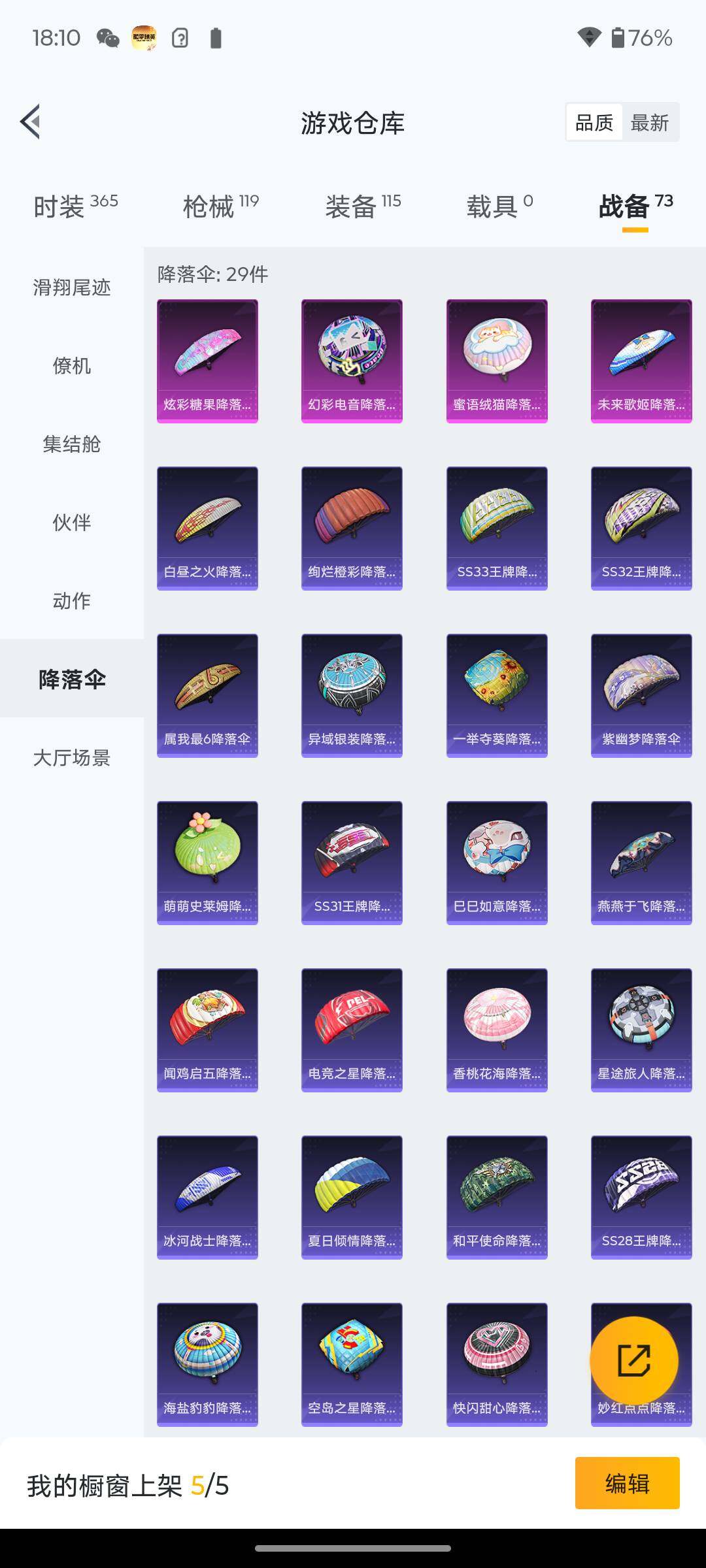706x1568 pixels.
Task: Sort items by 品质
Action: [x=594, y=122]
